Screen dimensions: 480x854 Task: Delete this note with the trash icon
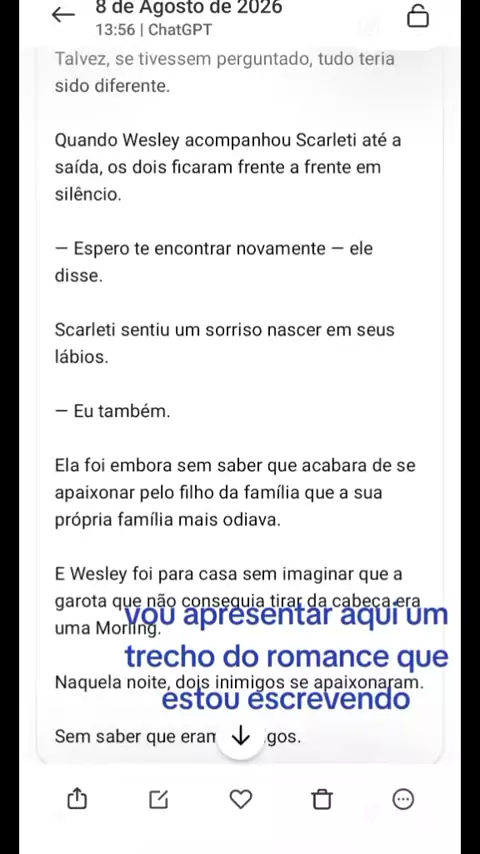coord(321,799)
